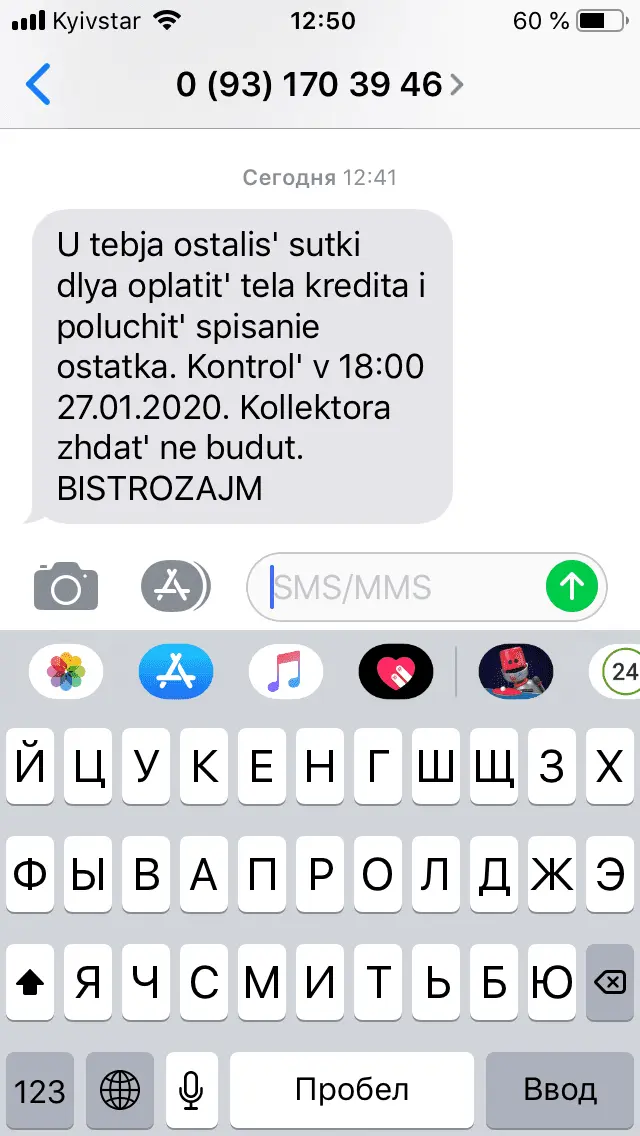The image size is (640, 1136).
Task: Open contact details for 0 (93) 170 39 46
Action: click(x=318, y=85)
